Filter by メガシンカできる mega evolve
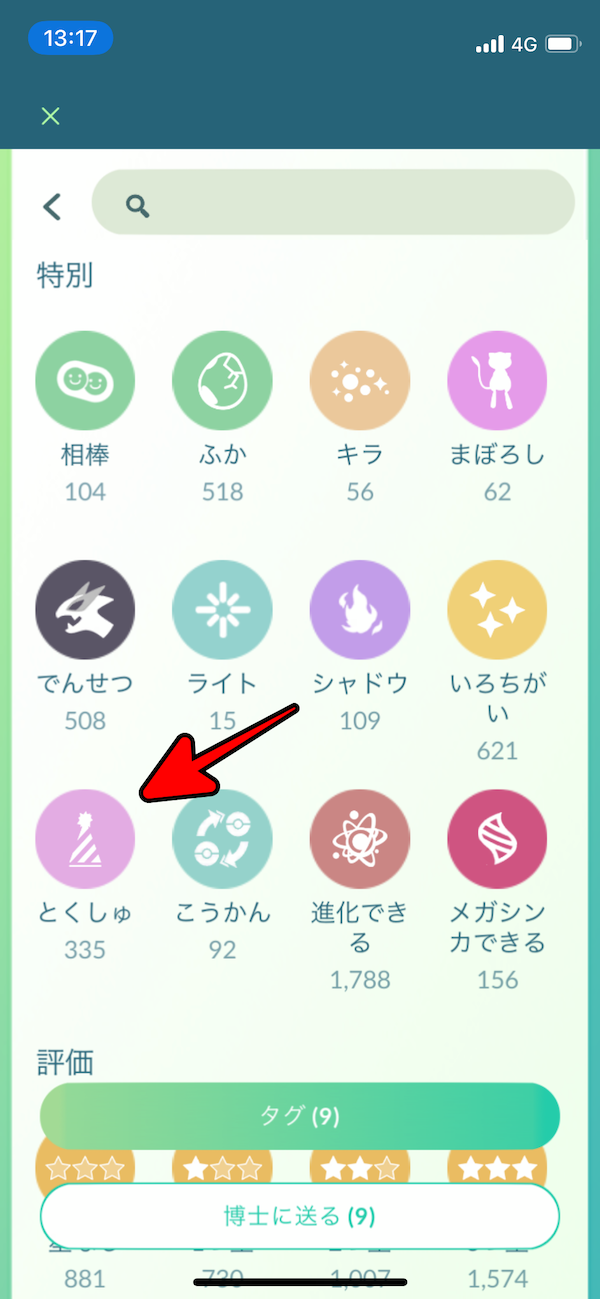600x1299 pixels. click(497, 838)
